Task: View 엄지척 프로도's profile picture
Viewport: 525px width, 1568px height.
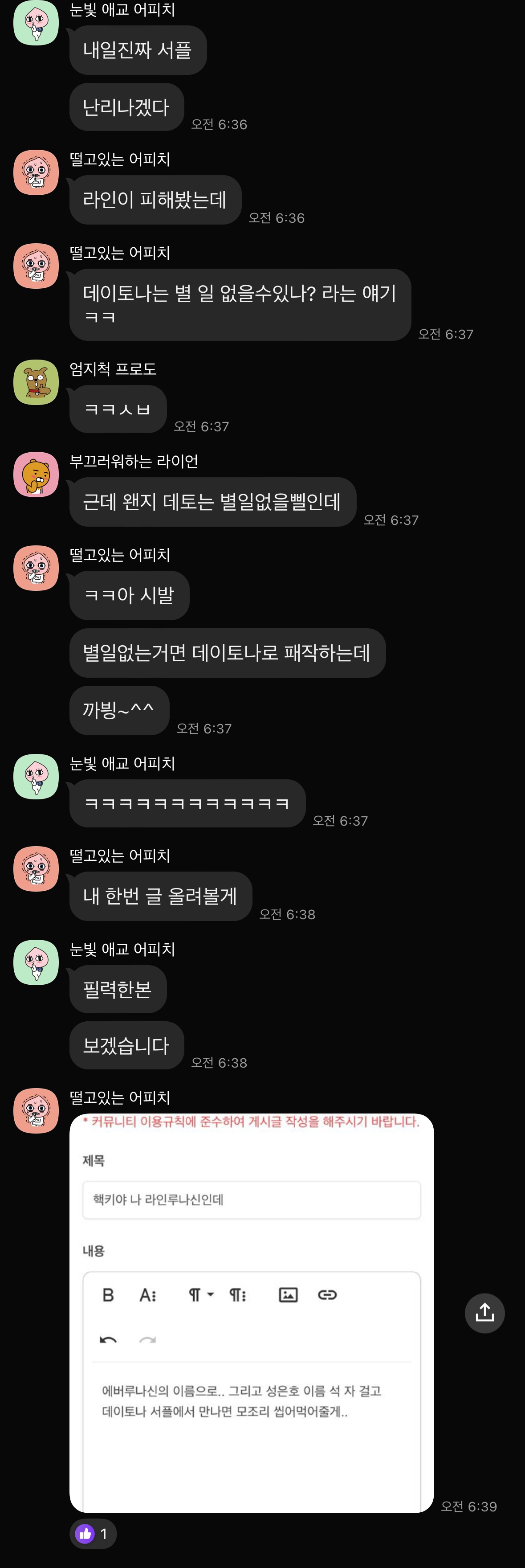Action: (x=36, y=382)
